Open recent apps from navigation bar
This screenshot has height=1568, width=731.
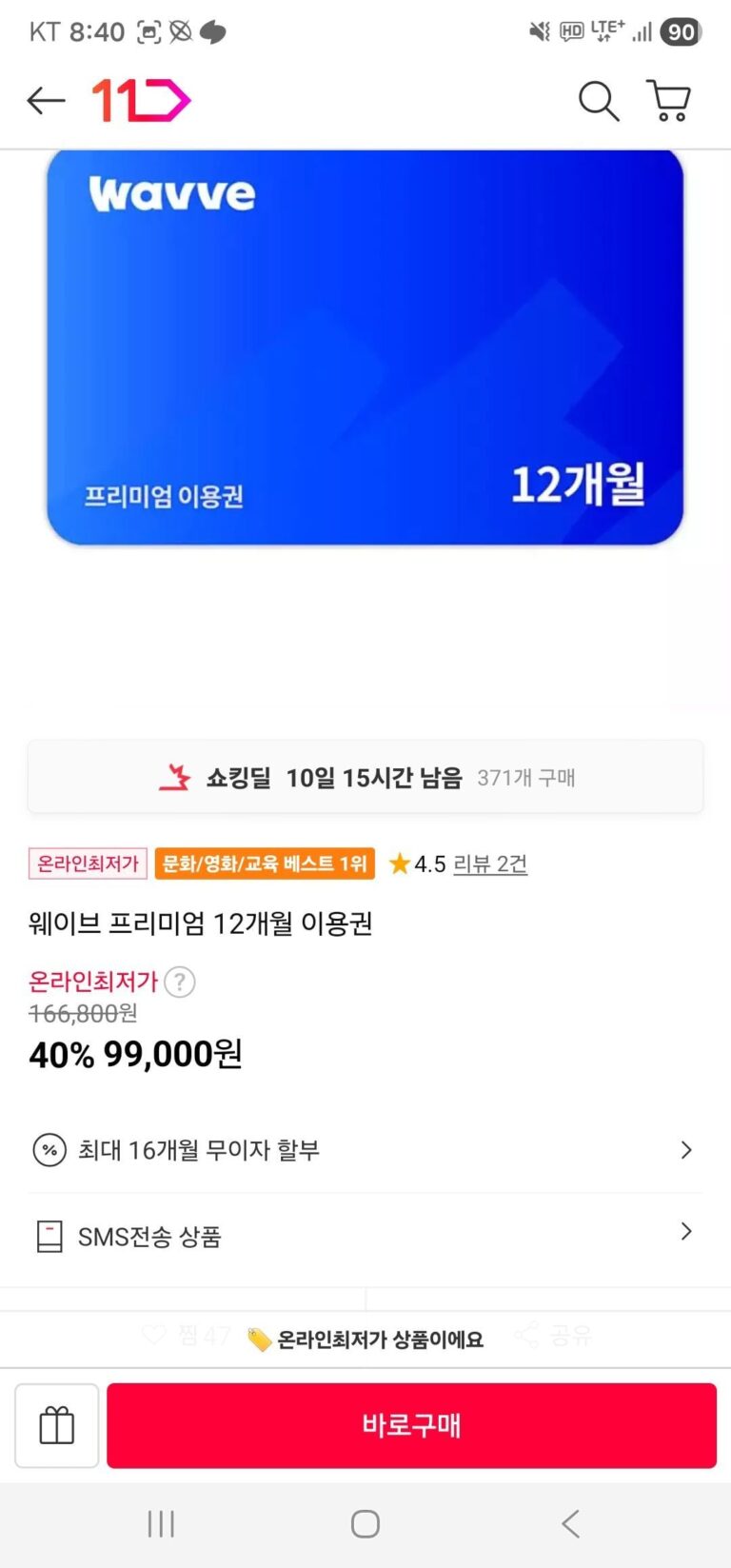coord(161,1524)
